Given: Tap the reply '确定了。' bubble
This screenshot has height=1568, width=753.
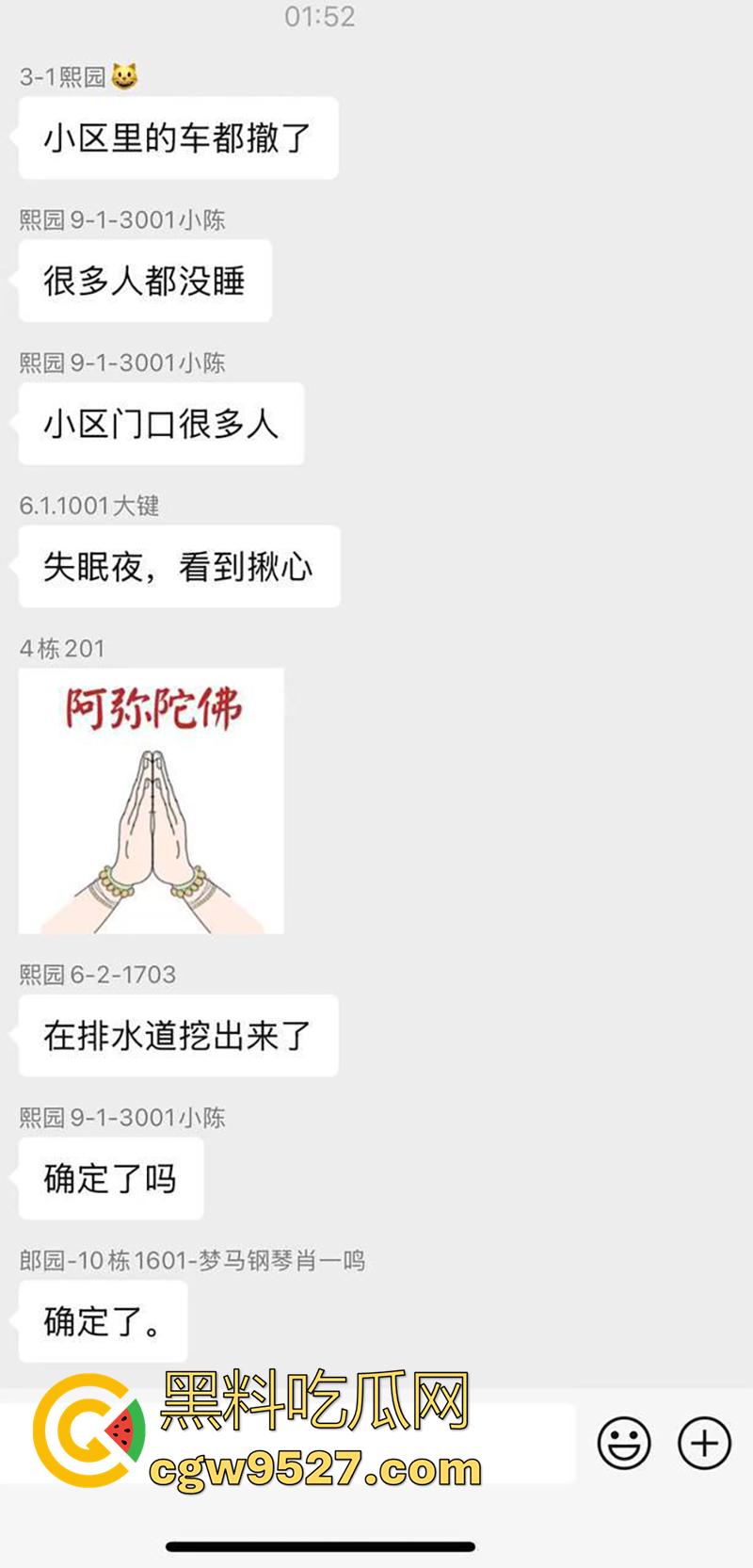Looking at the screenshot, I should coord(102,1321).
